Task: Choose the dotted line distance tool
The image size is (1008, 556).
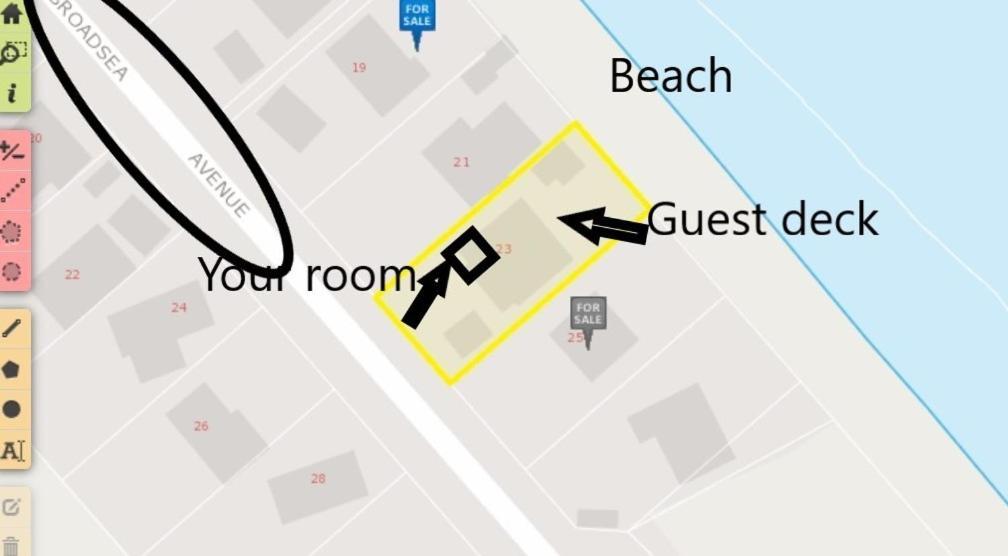Action: (x=12, y=191)
